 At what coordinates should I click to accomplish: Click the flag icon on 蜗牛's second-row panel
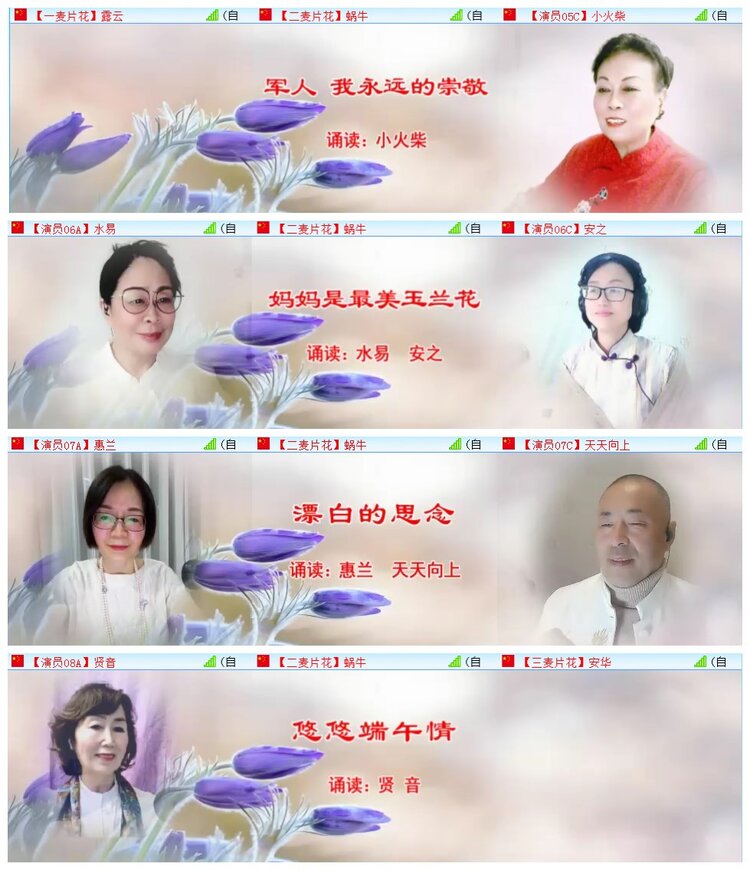tap(262, 227)
